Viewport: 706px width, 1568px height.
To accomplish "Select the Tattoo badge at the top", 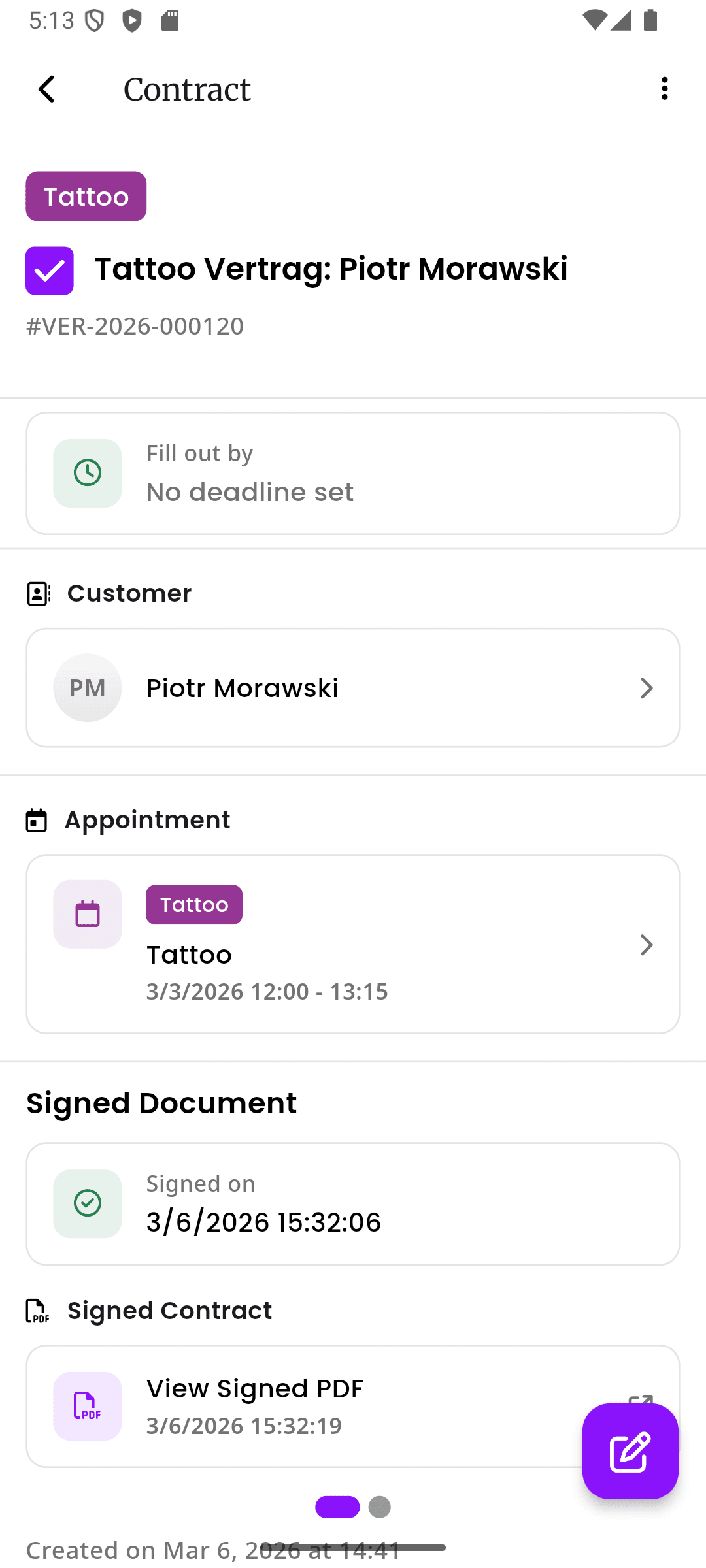I will [86, 196].
